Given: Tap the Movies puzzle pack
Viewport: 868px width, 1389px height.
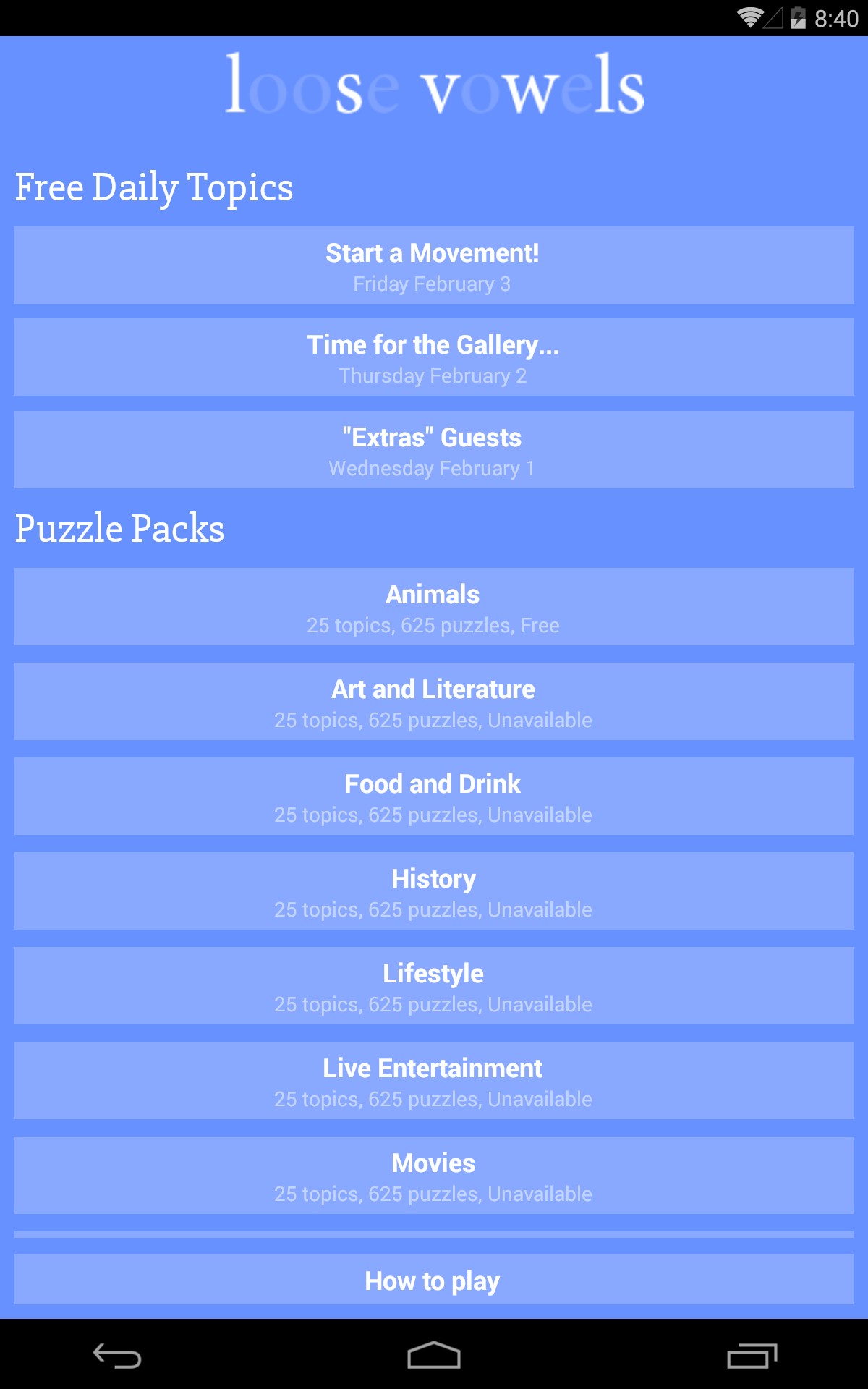Looking at the screenshot, I should click(434, 1176).
